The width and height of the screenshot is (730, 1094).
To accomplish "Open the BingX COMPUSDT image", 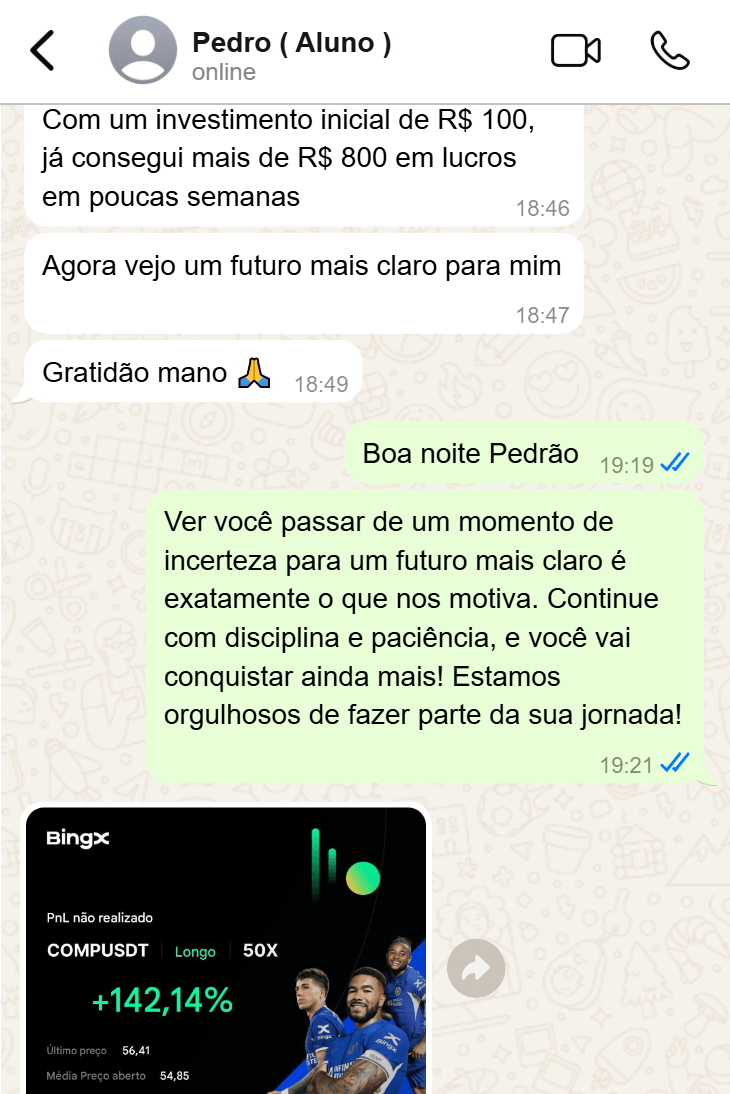I will pyautogui.click(x=226, y=950).
